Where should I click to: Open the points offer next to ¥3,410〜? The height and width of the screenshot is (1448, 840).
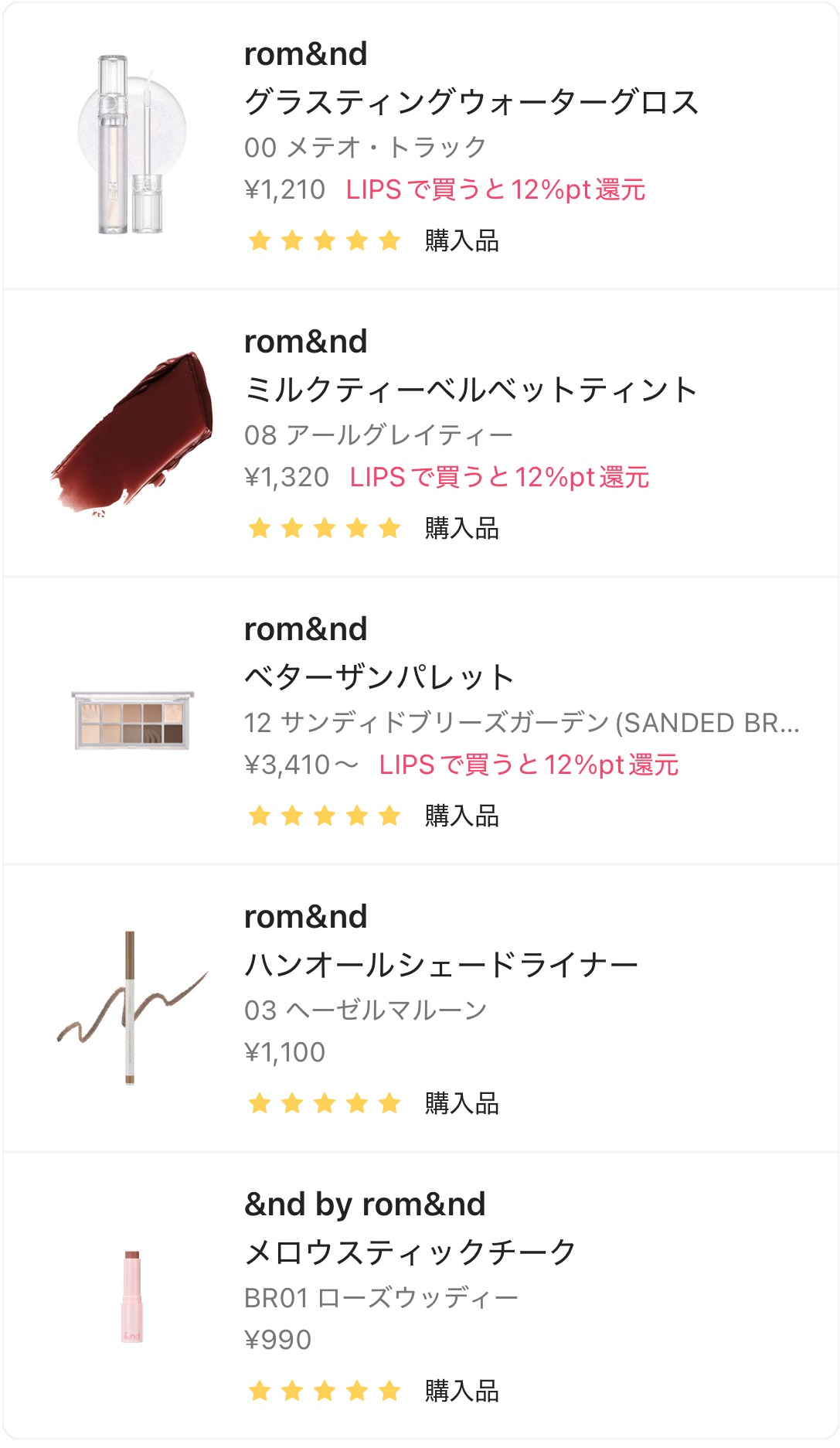click(529, 765)
